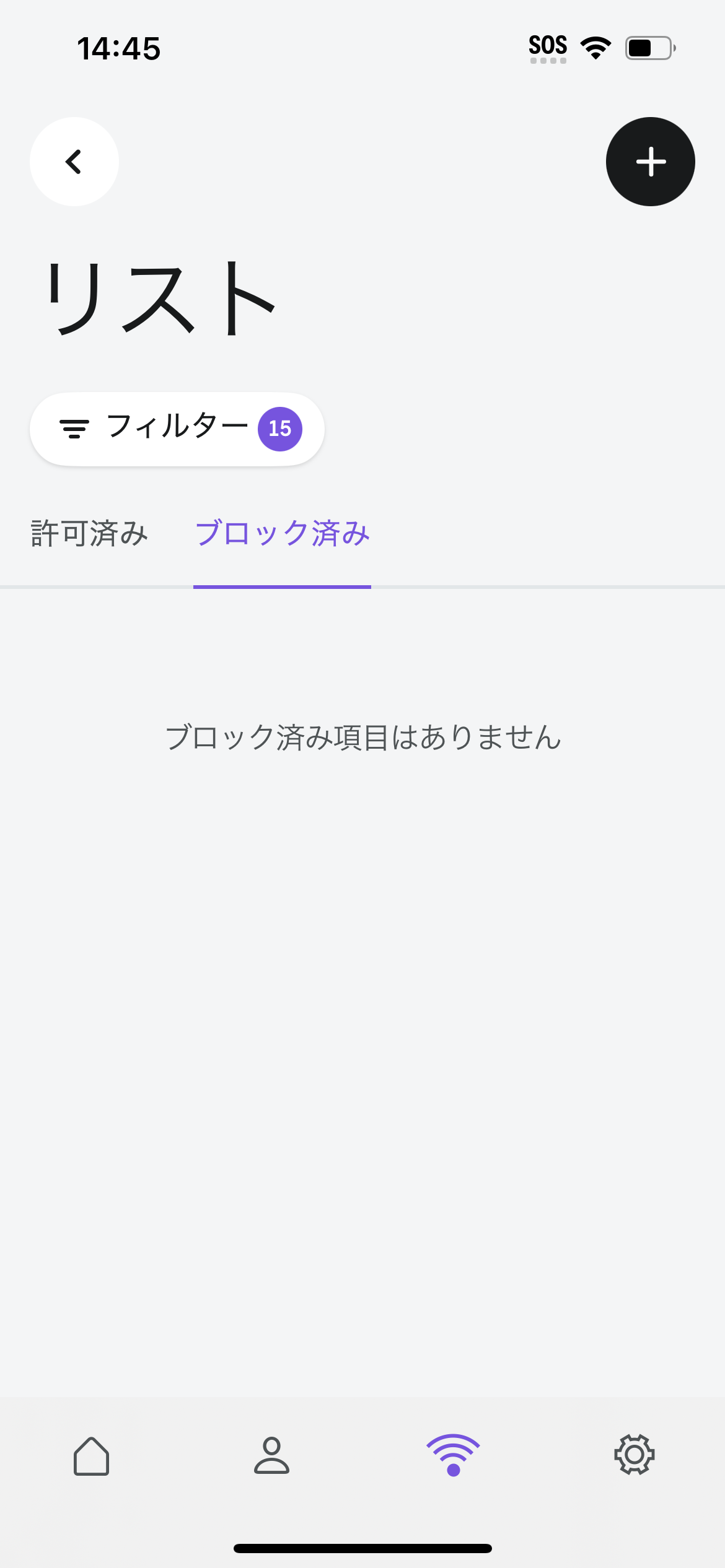Add a new list entry with the plus icon
The width and height of the screenshot is (725, 1568).
point(651,161)
